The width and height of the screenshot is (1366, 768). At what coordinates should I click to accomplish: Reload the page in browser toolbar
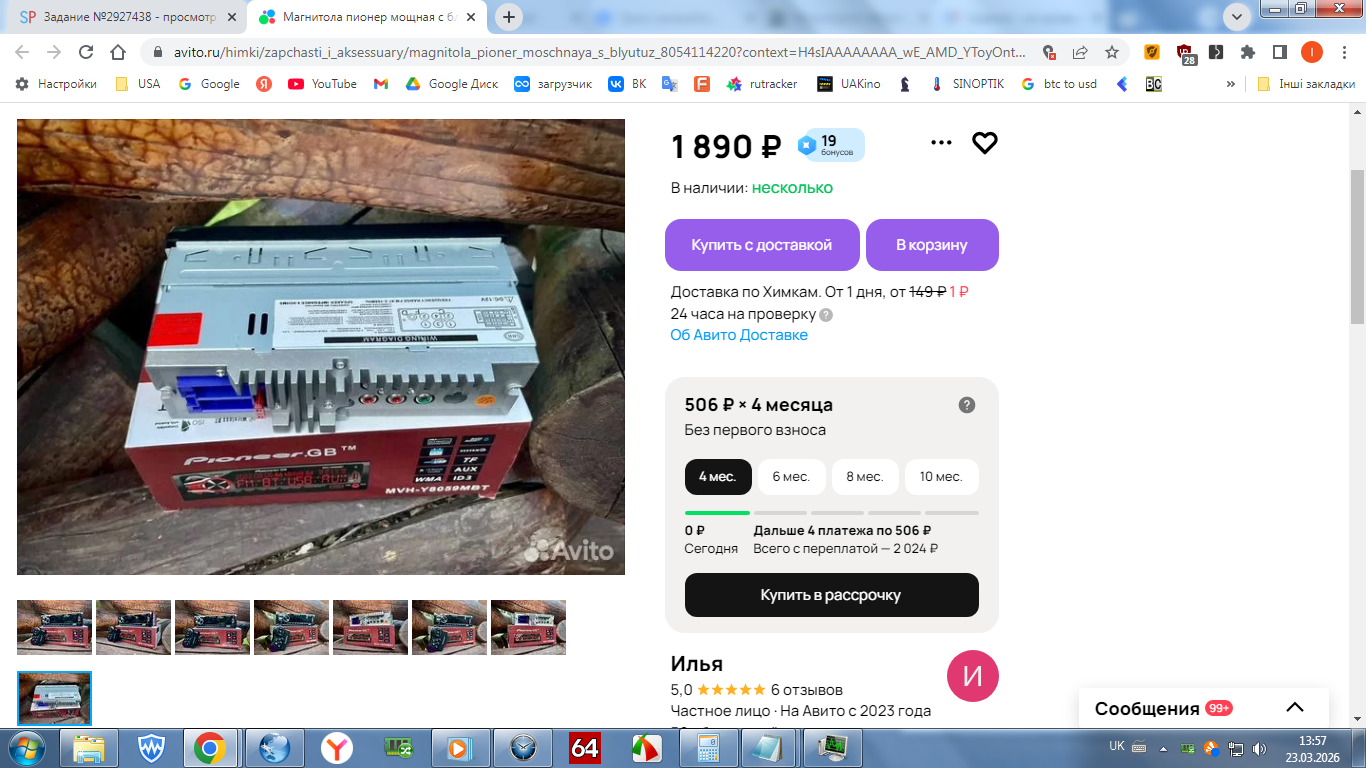click(86, 52)
